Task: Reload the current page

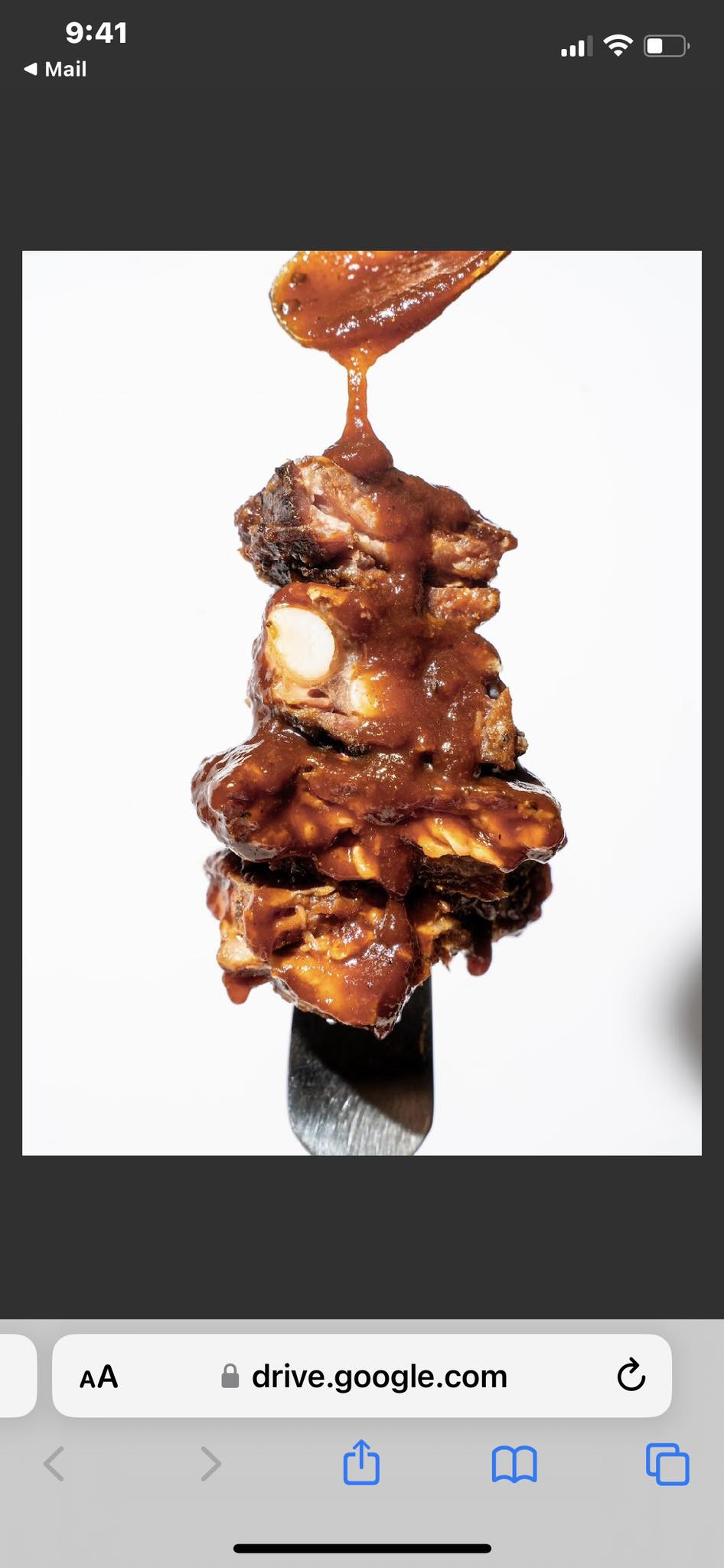Action: (x=631, y=1376)
